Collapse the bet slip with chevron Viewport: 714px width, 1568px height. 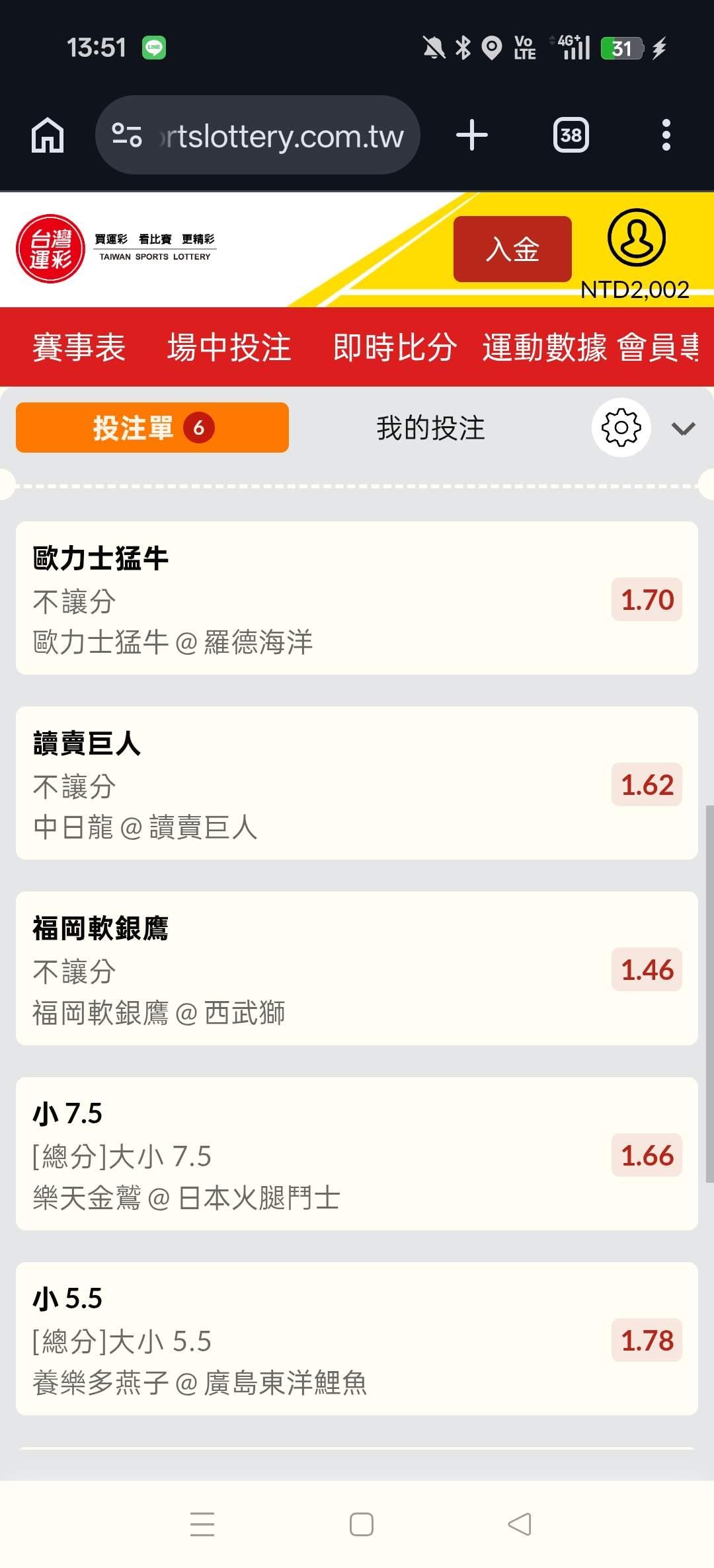coord(683,429)
